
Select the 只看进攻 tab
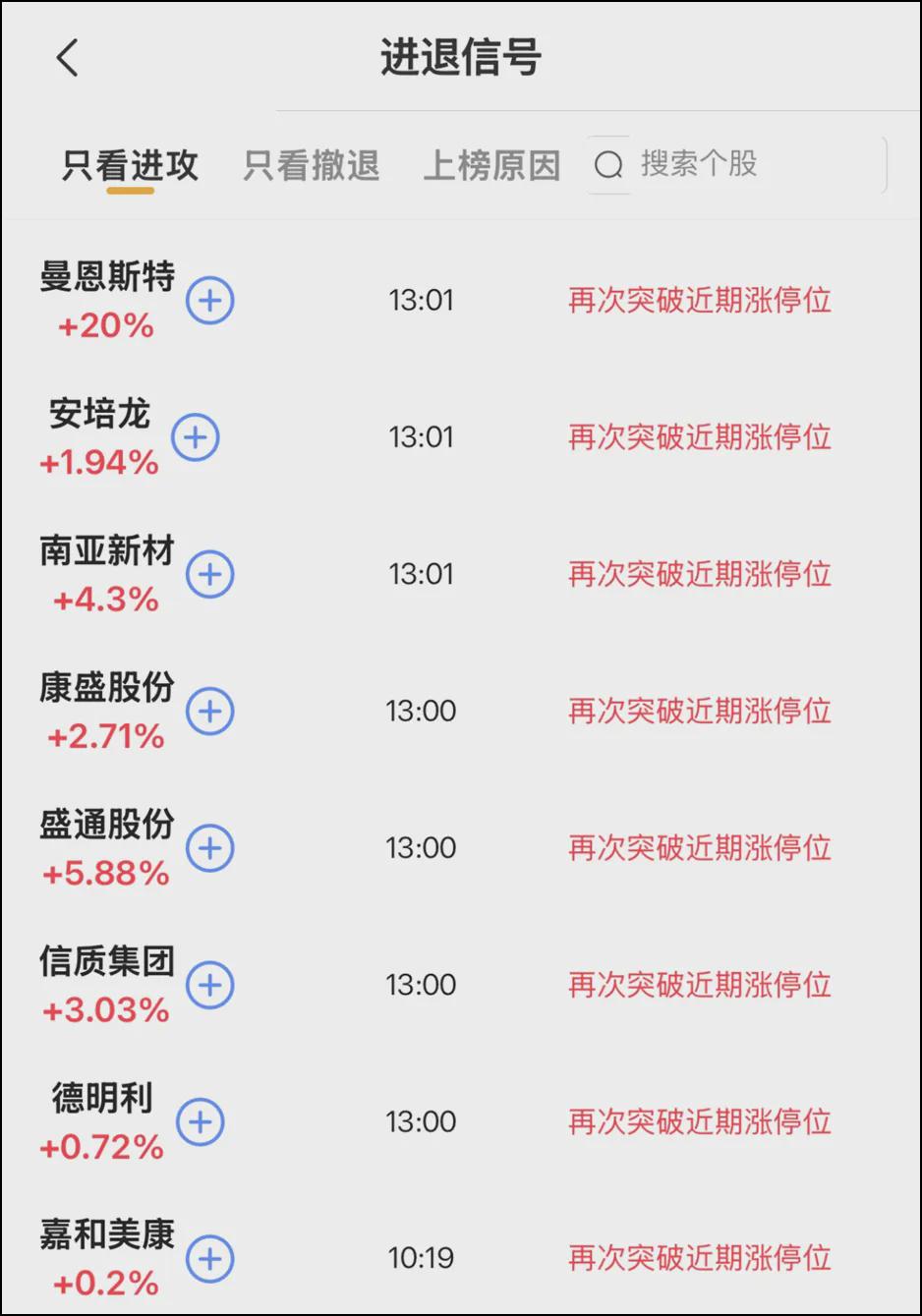(x=131, y=165)
